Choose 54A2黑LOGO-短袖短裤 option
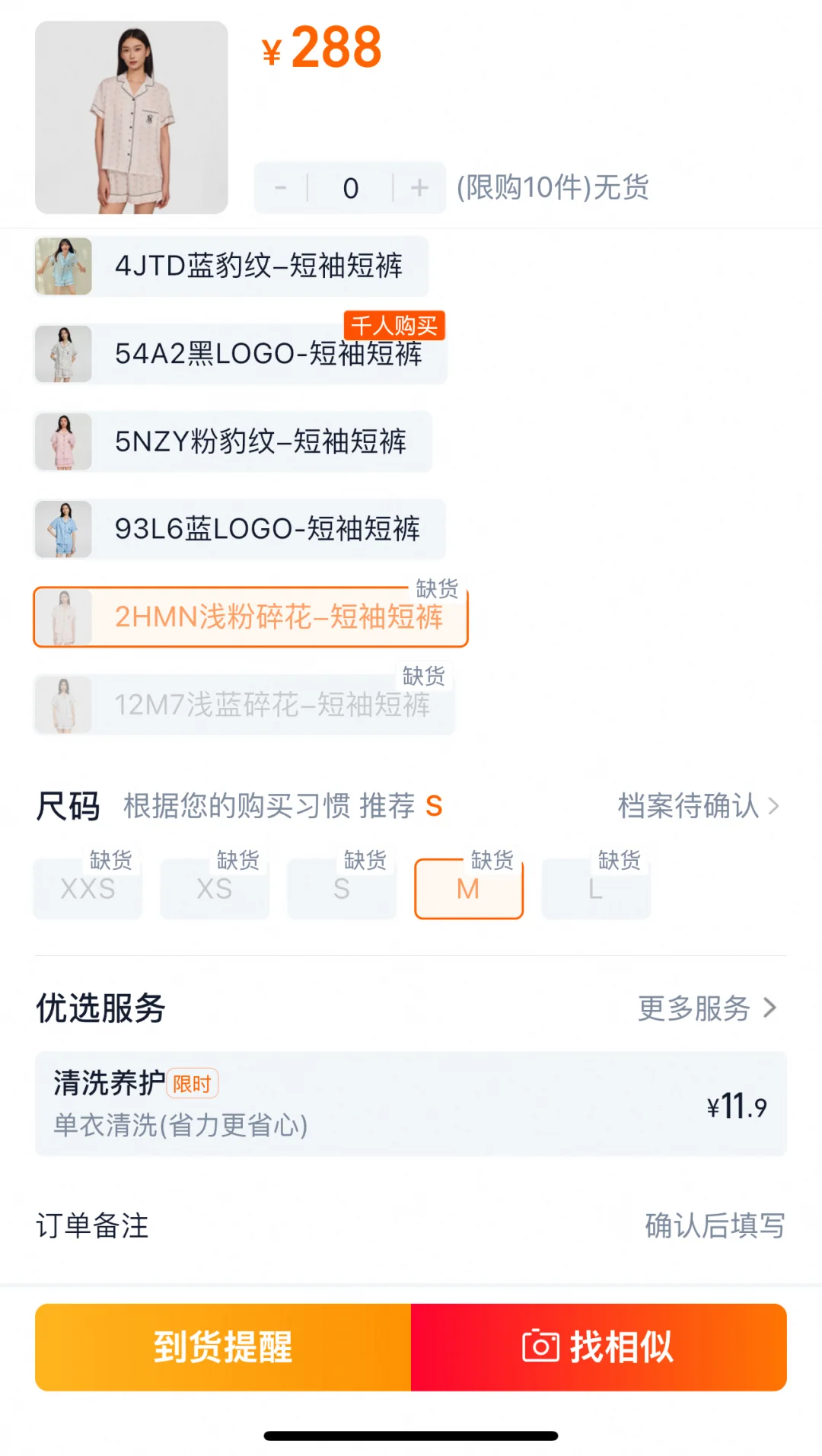Viewport: 822px width, 1456px height. 241,354
